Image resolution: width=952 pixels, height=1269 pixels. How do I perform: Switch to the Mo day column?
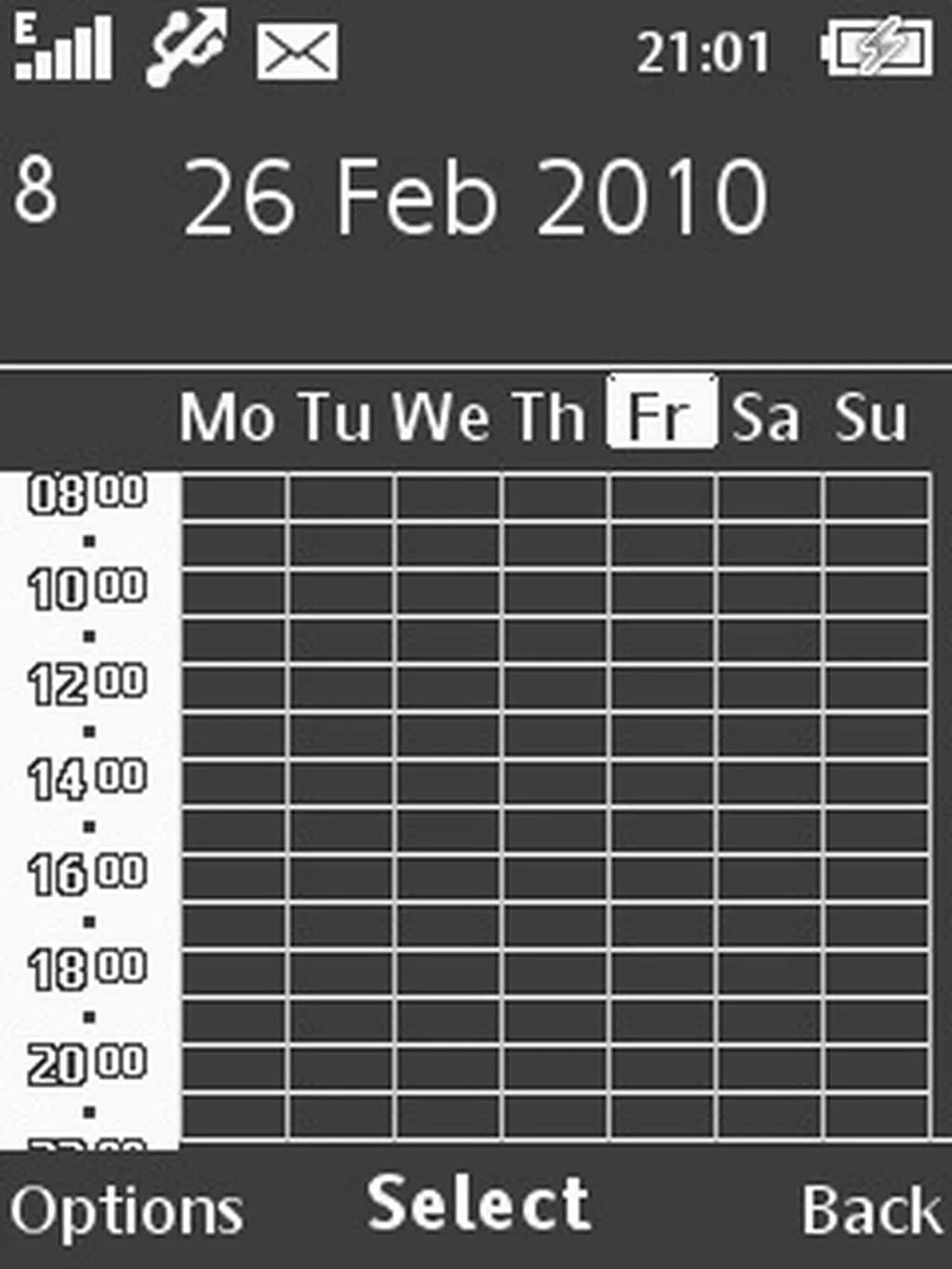(228, 417)
